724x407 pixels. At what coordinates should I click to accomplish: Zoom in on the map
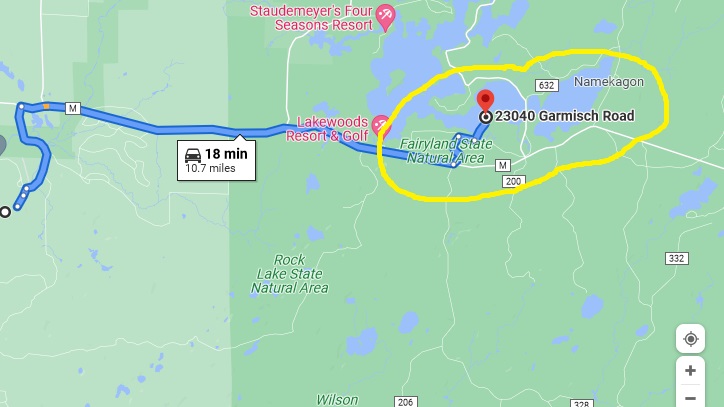pos(690,371)
